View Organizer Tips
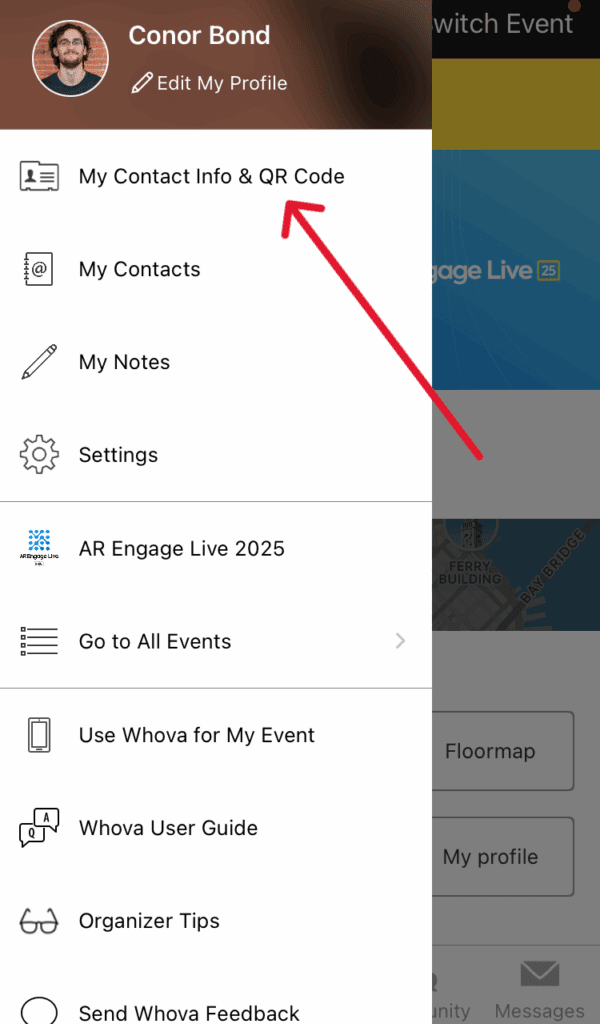Viewport: 600px width, 1024px height. [x=149, y=921]
